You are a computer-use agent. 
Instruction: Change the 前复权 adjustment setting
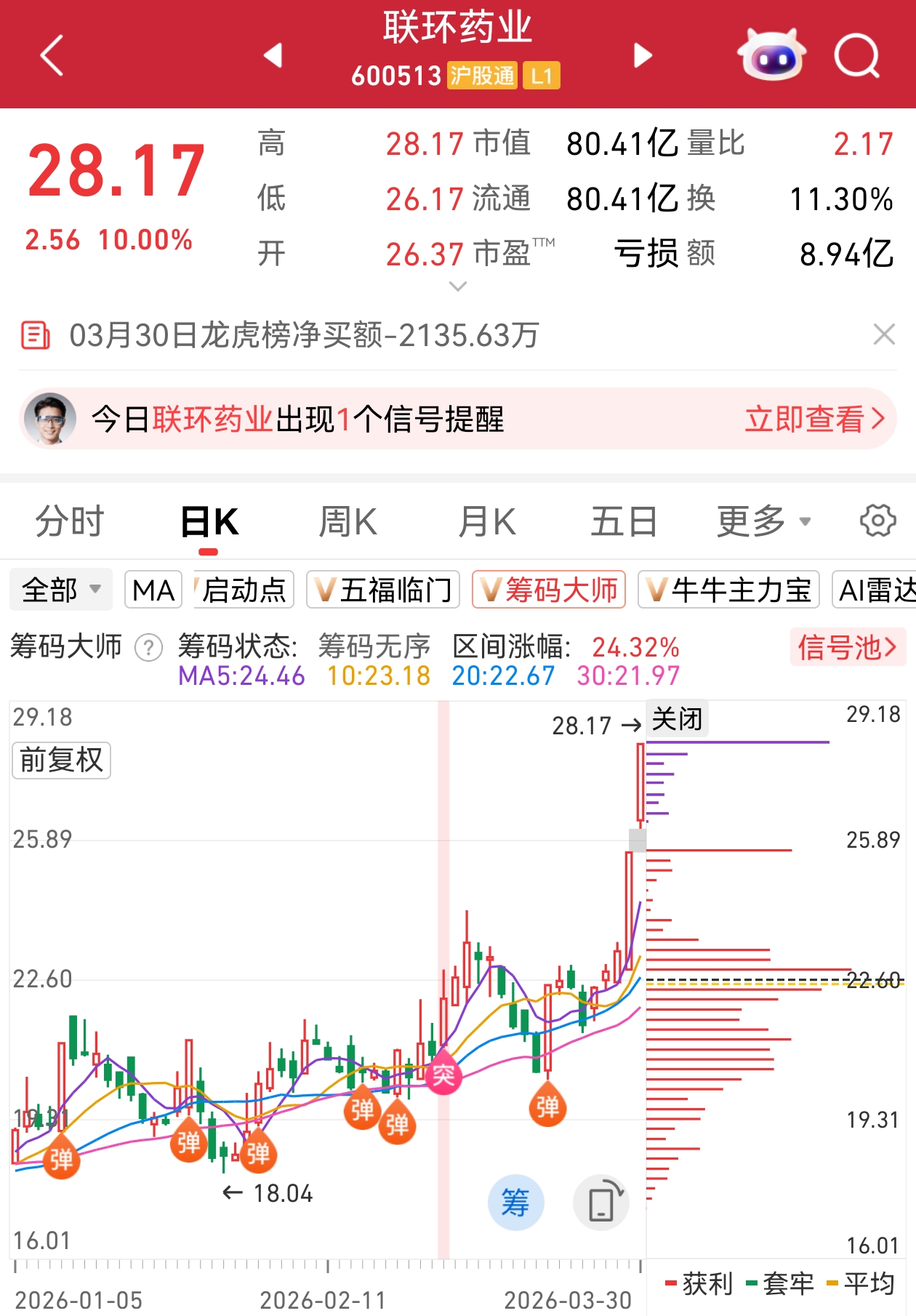point(62,761)
